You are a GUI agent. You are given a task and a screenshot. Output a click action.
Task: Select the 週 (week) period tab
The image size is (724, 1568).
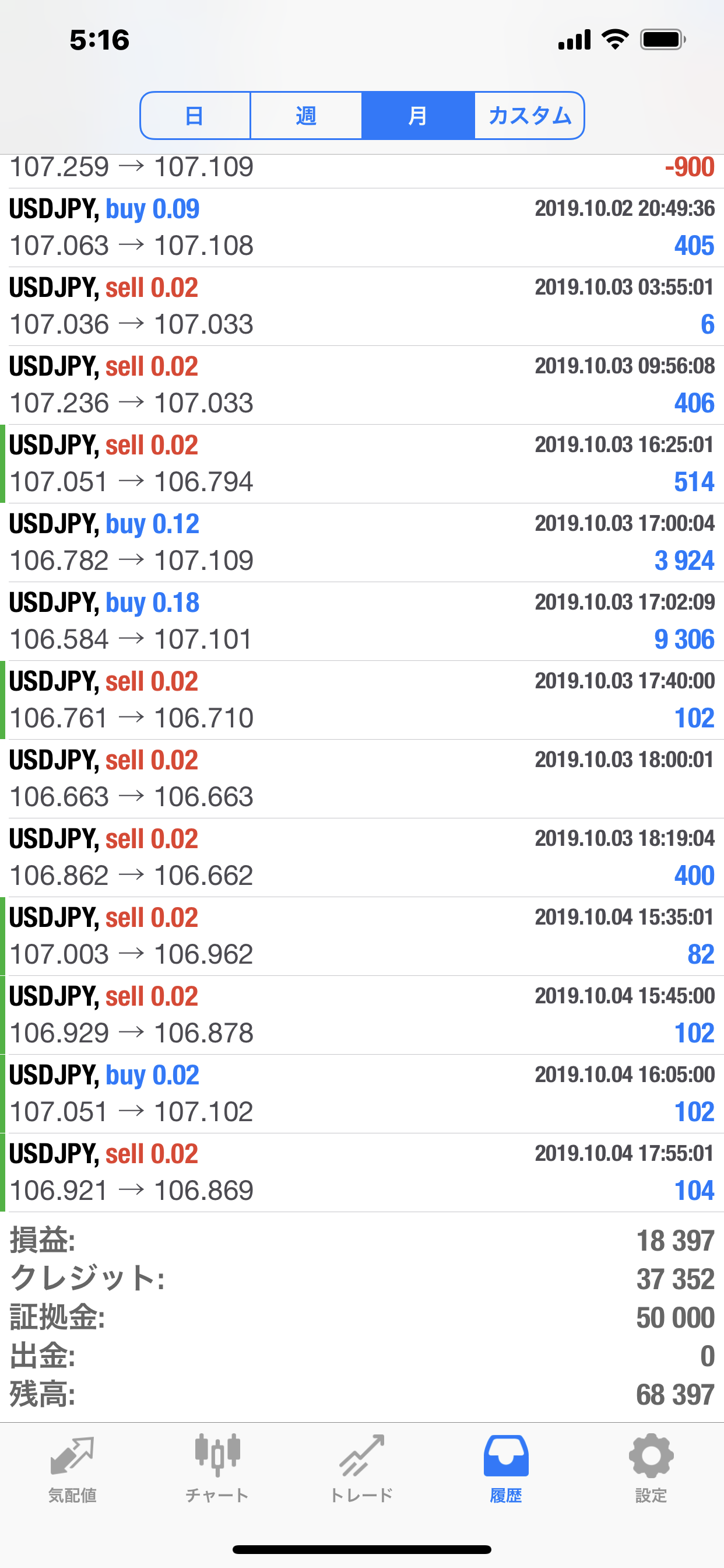point(306,116)
